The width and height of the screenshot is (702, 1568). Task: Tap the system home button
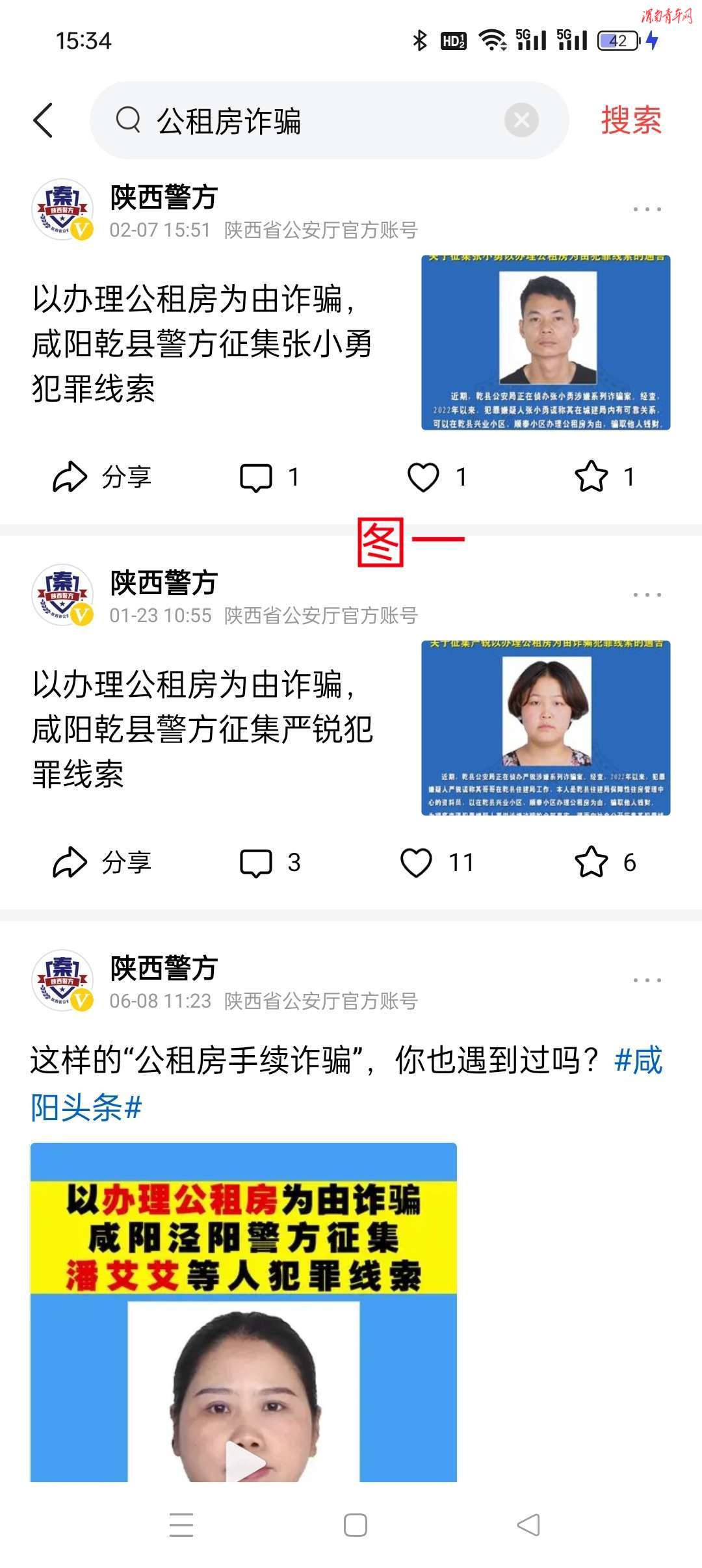click(355, 1525)
